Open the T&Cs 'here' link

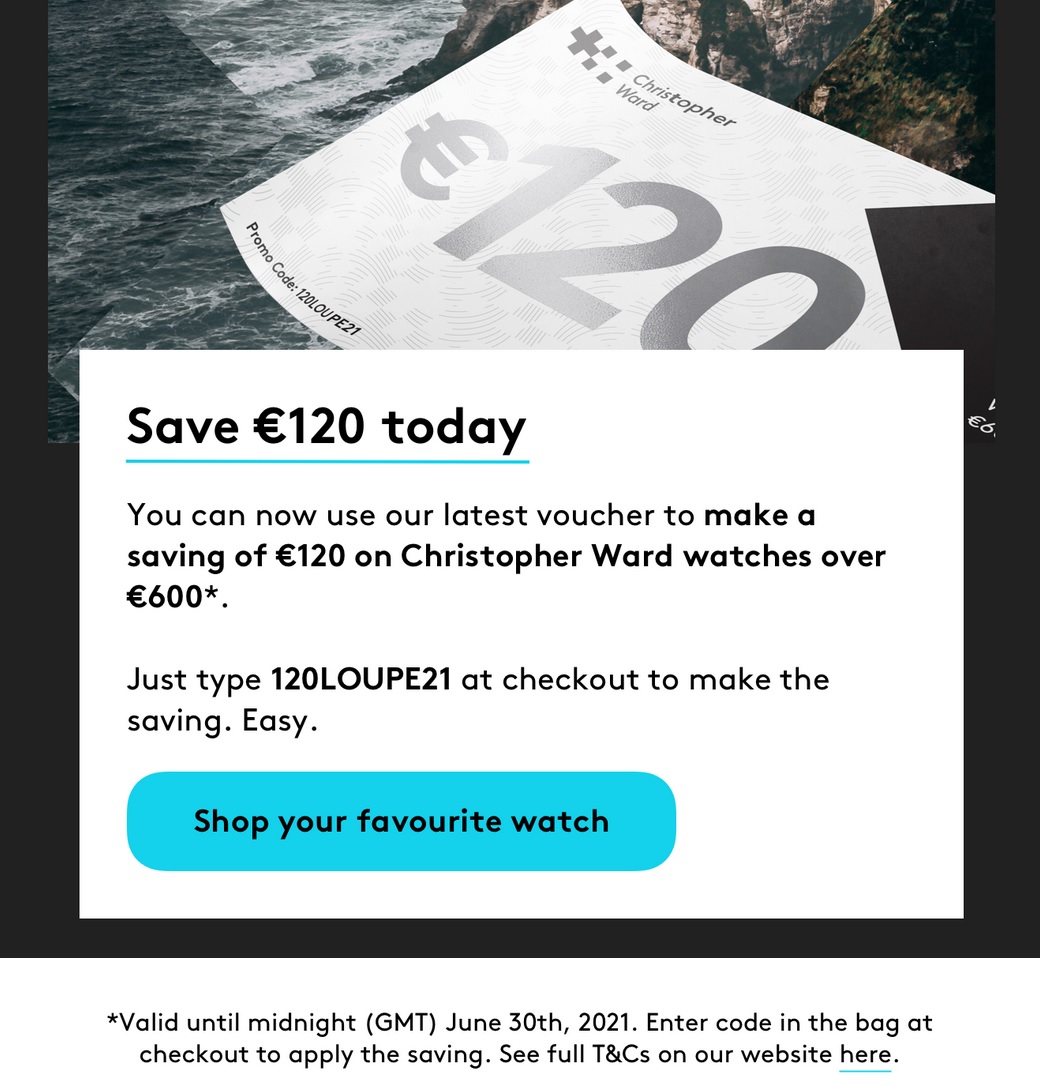pos(864,1054)
